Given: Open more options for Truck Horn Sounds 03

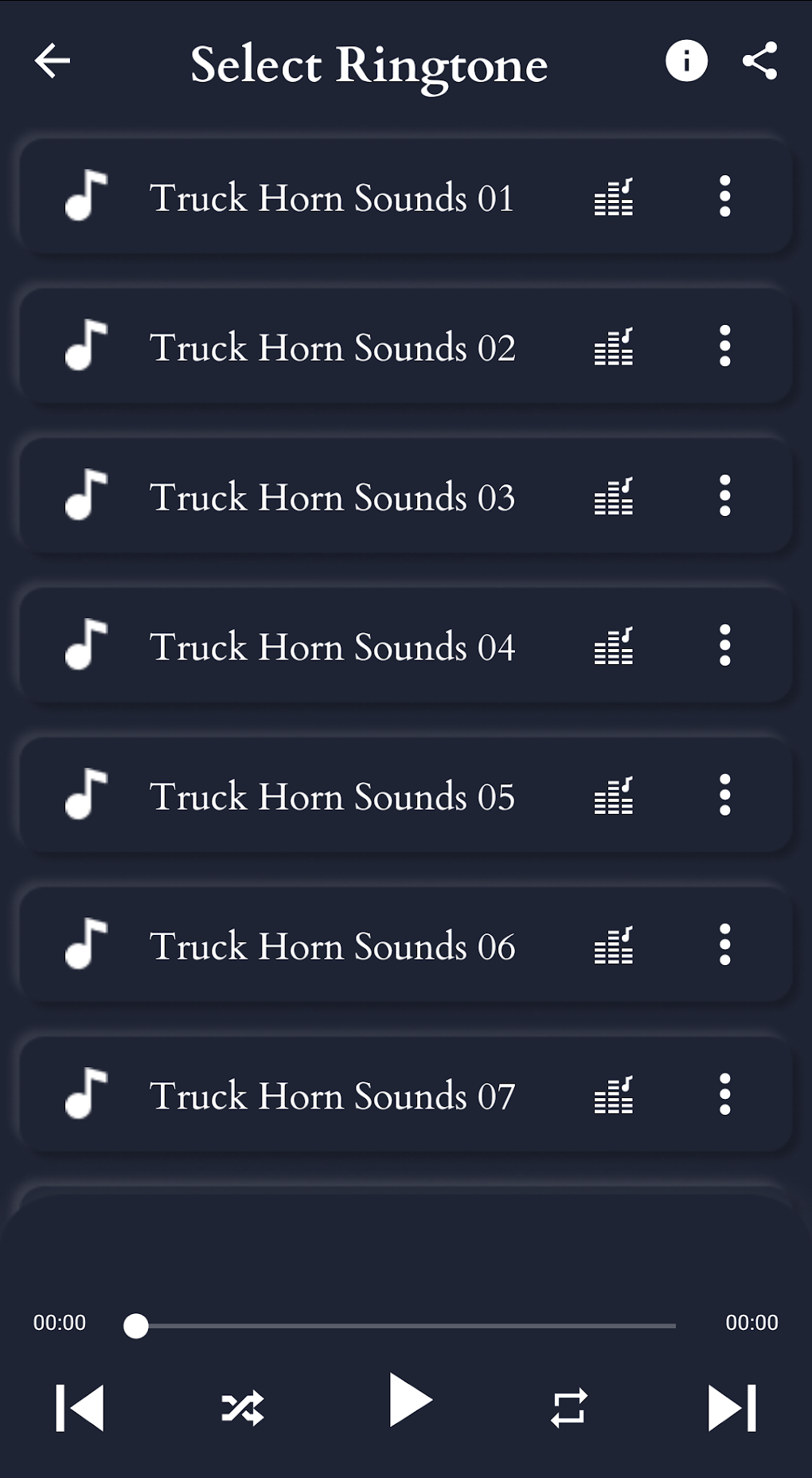Looking at the screenshot, I should tap(724, 496).
